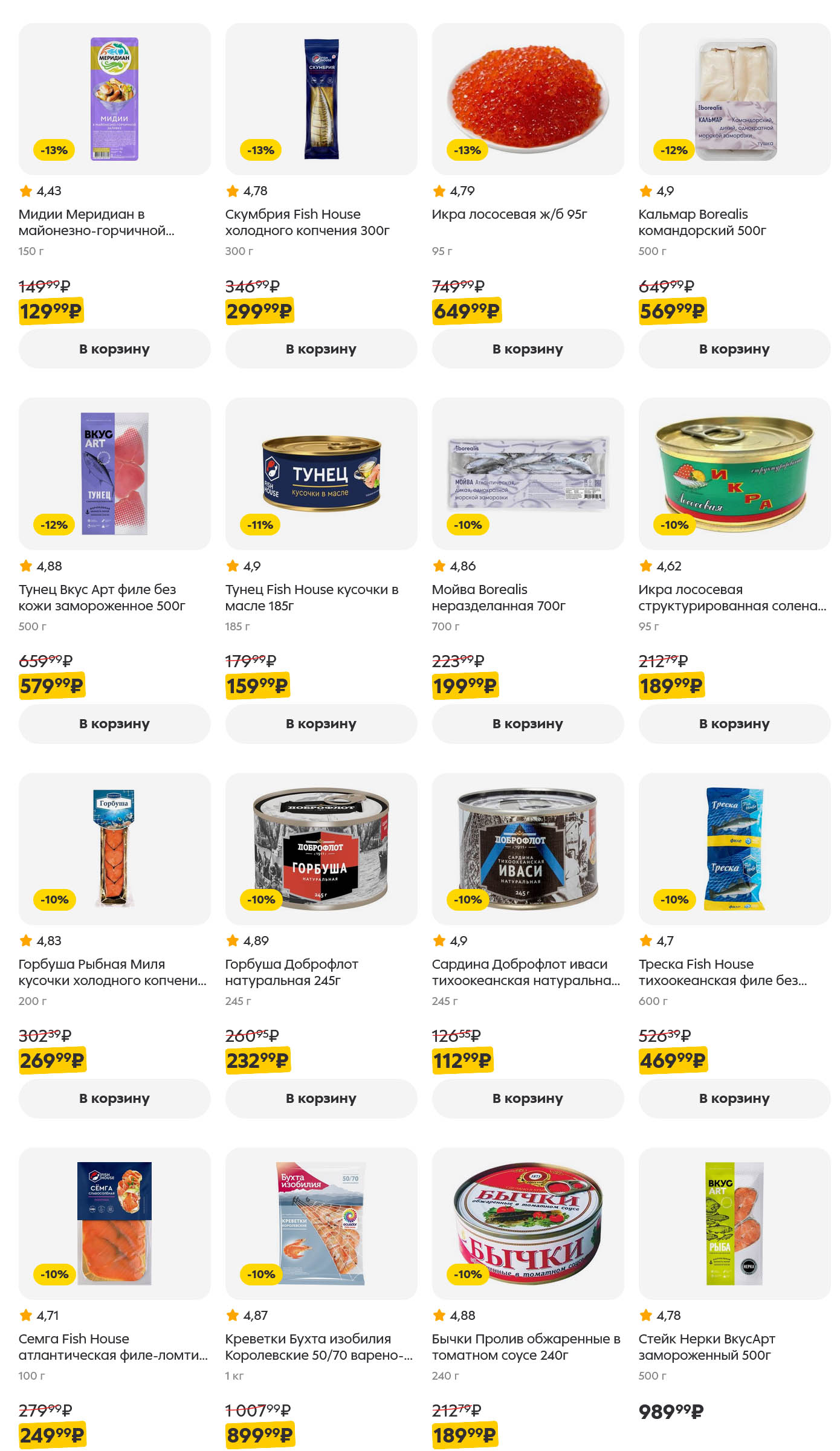
Task: Add Икра лососевая структурированная to cart
Action: tap(734, 723)
